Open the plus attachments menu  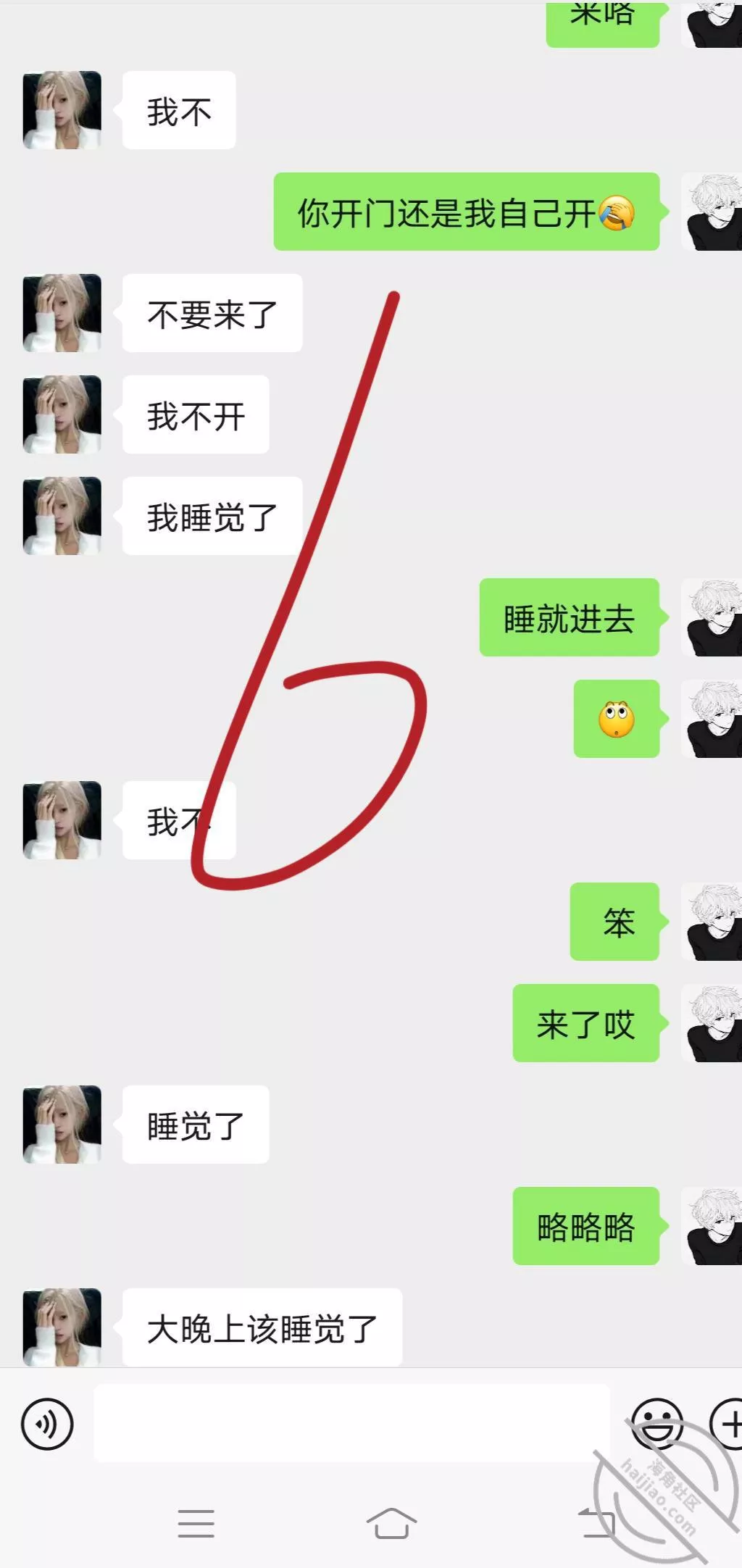(x=726, y=1424)
